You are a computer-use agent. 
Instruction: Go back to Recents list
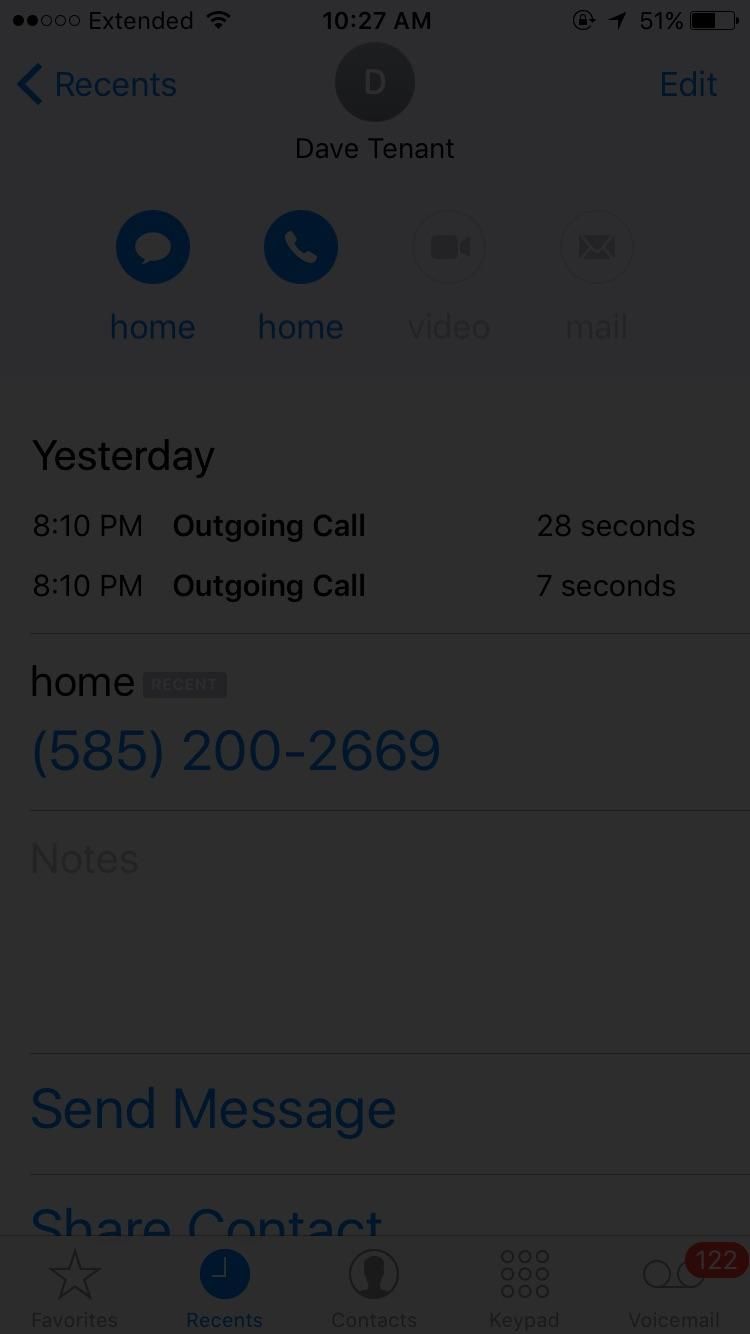point(95,84)
